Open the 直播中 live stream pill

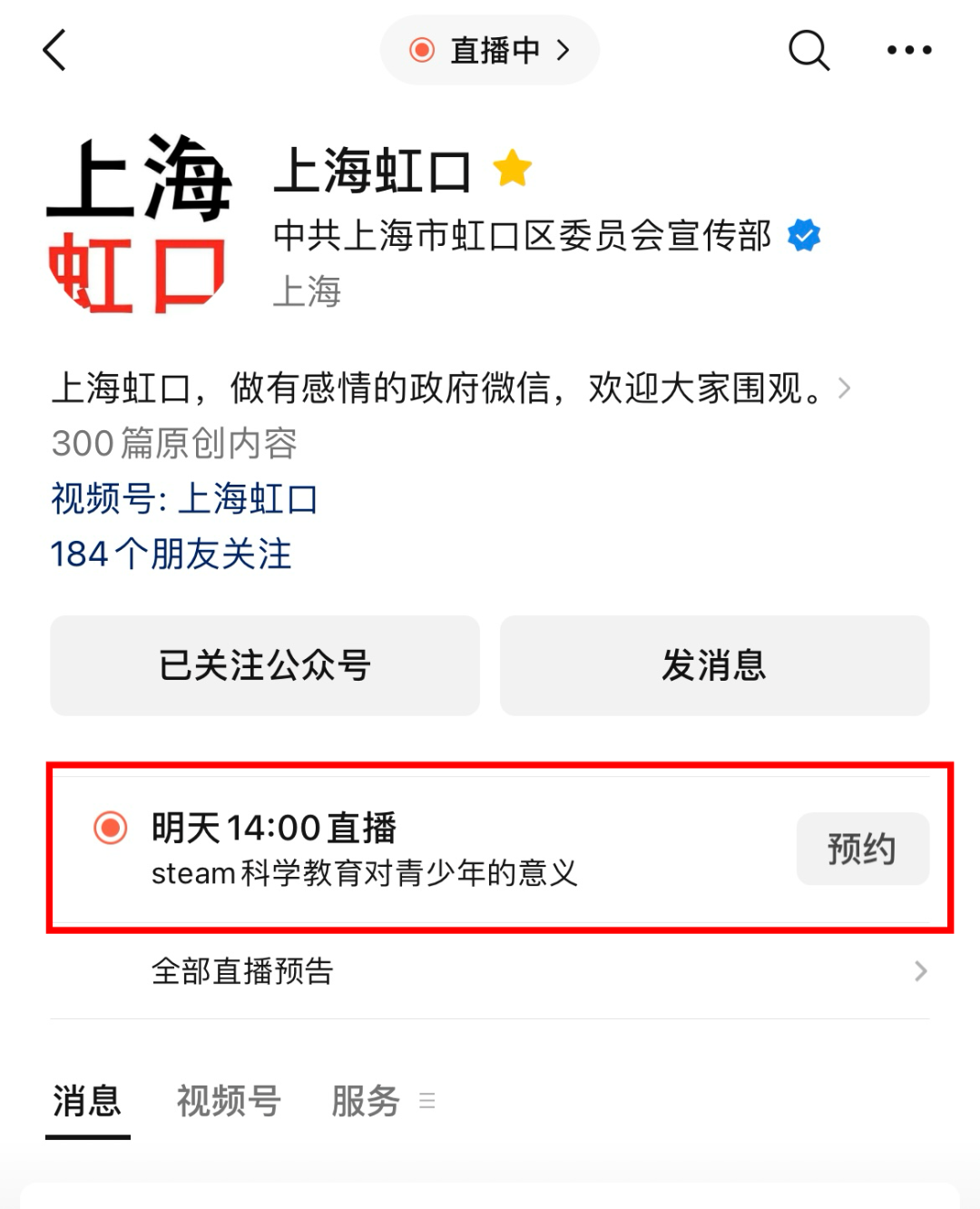point(490,50)
